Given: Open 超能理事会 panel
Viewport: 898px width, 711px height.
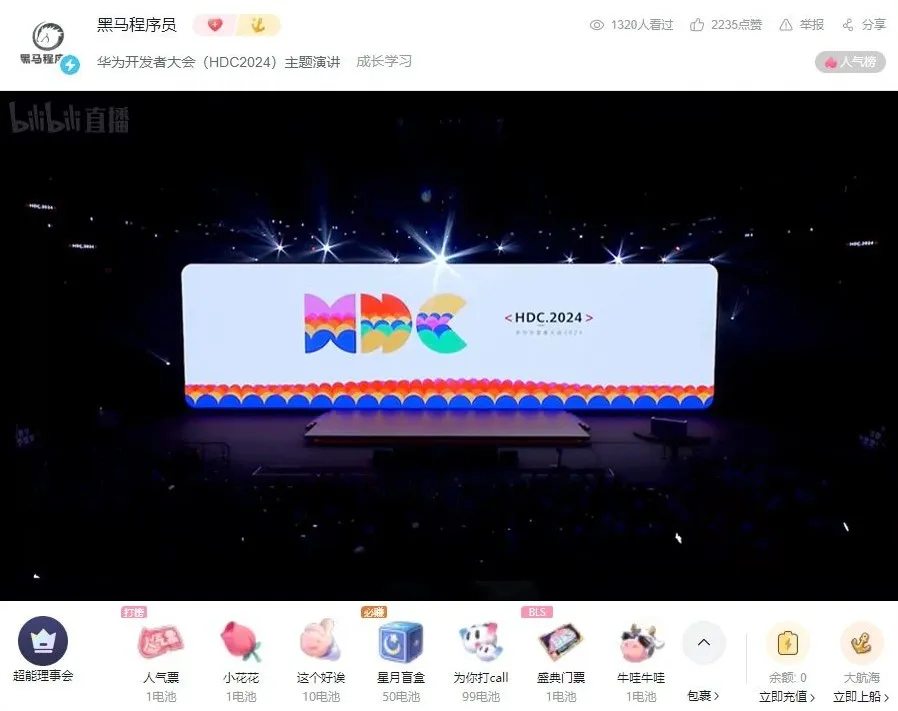Looking at the screenshot, I should click(43, 650).
